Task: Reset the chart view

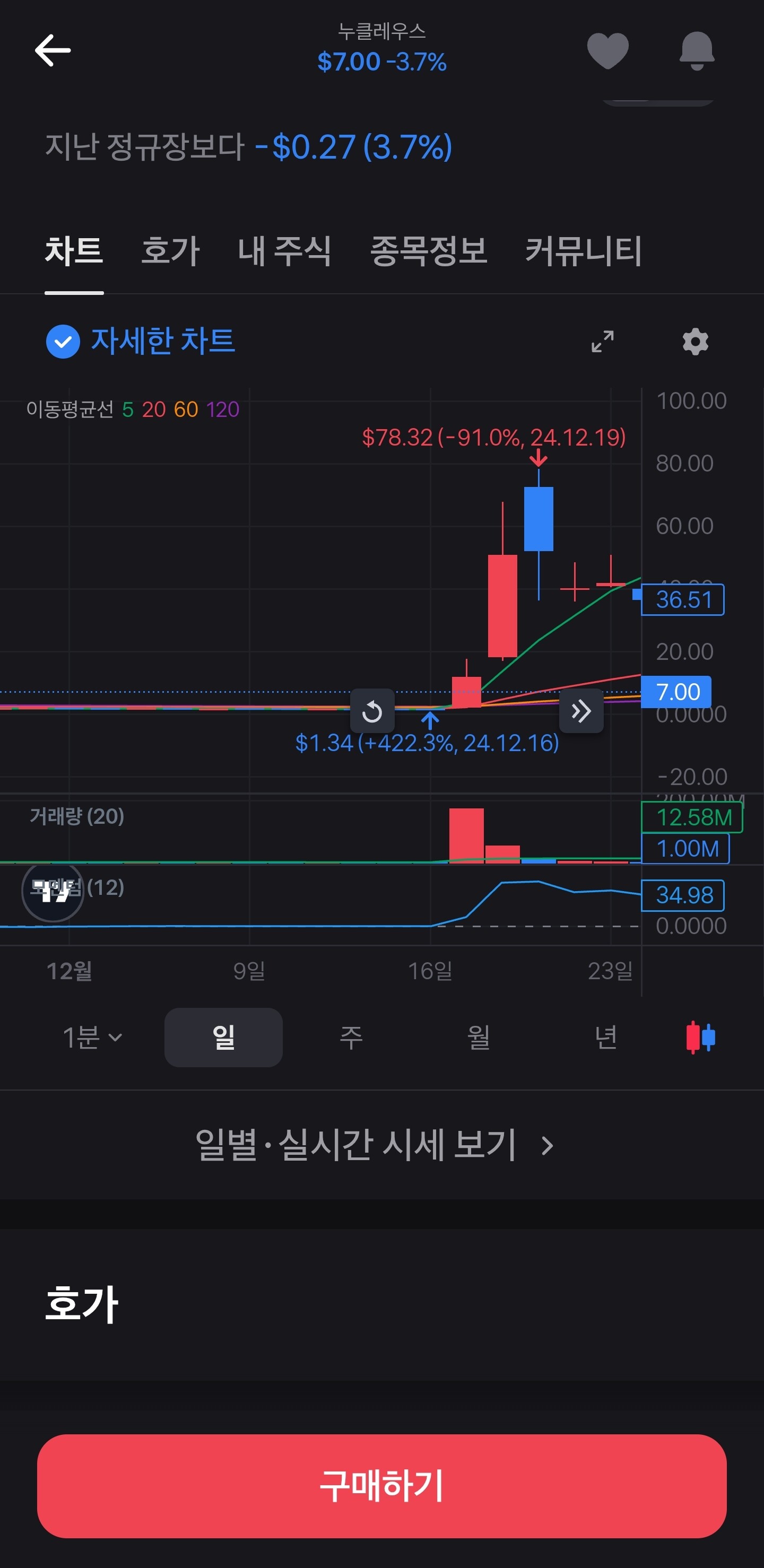Action: click(372, 711)
